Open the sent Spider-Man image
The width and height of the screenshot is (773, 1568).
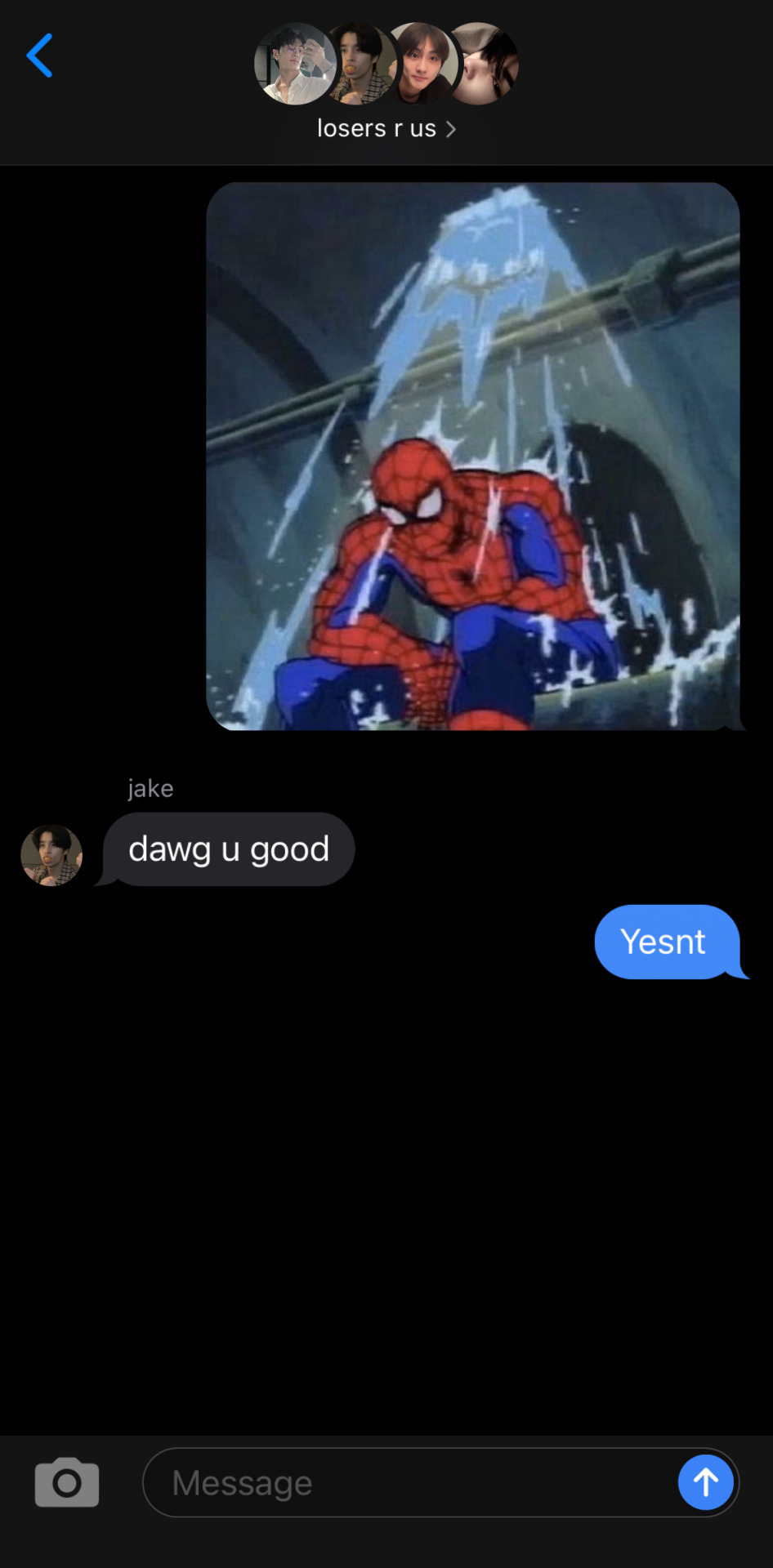472,456
